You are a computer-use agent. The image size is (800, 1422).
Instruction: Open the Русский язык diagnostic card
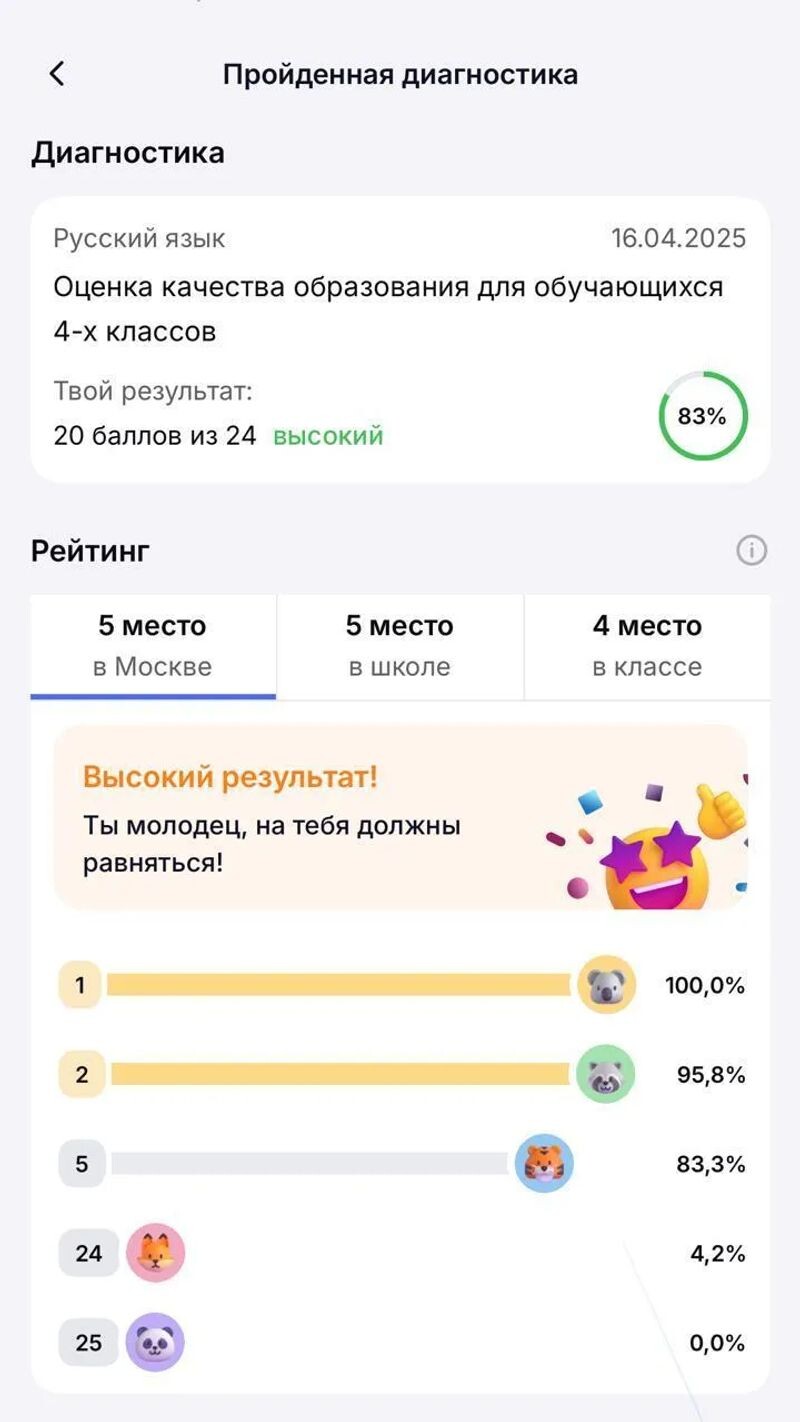400,339
